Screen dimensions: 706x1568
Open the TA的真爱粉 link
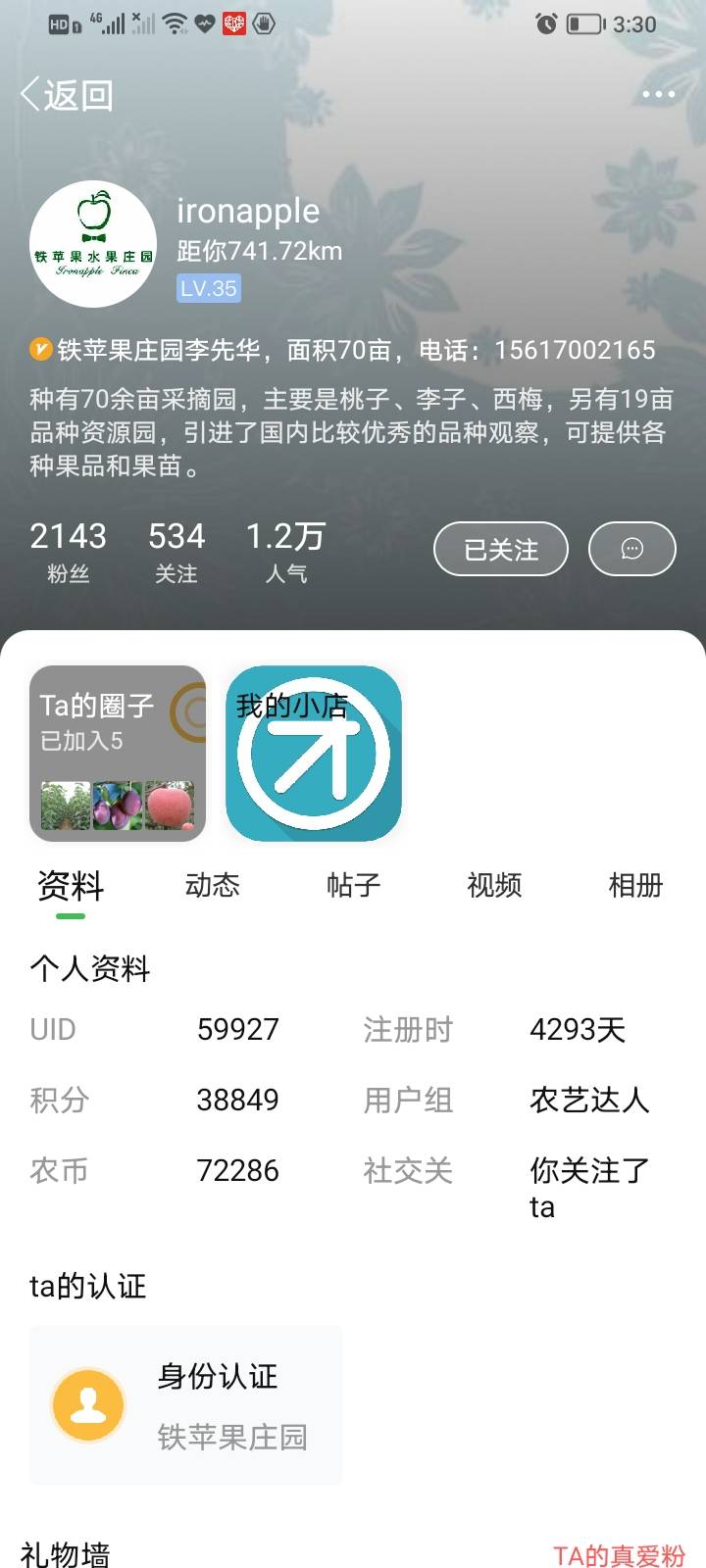click(x=619, y=1555)
